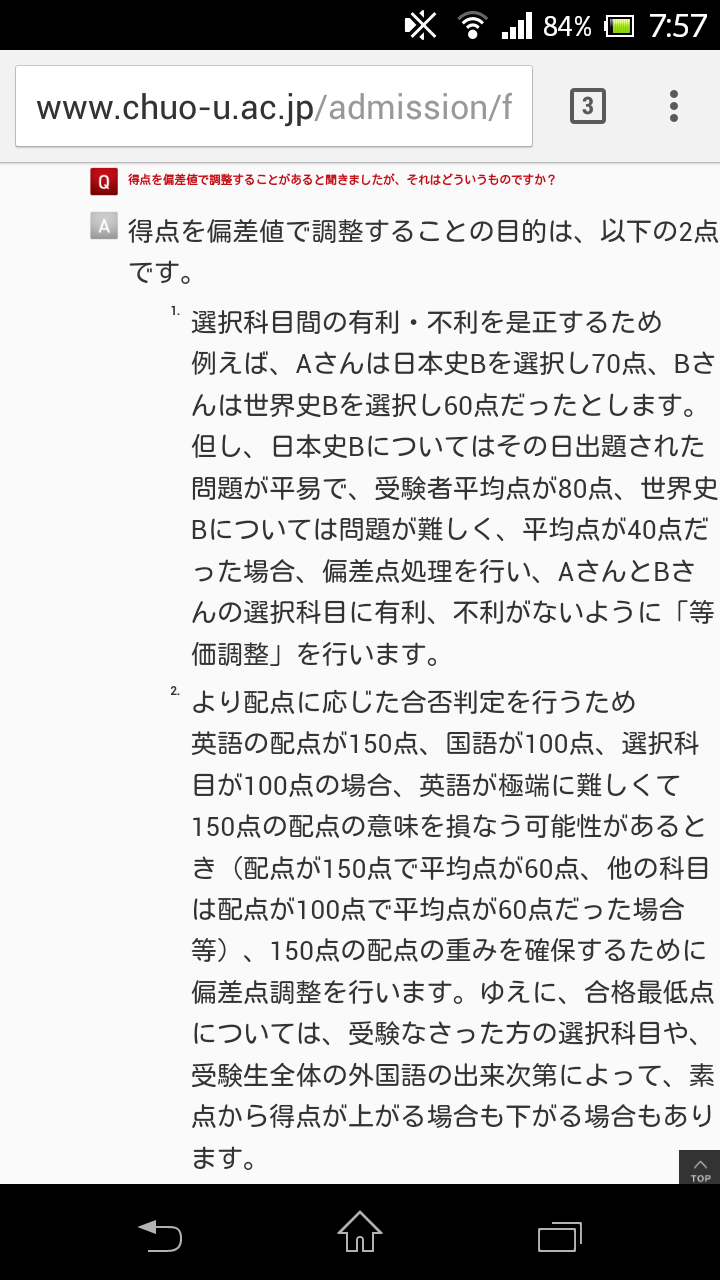
Task: Go back using the system back button
Action: pos(160,1234)
